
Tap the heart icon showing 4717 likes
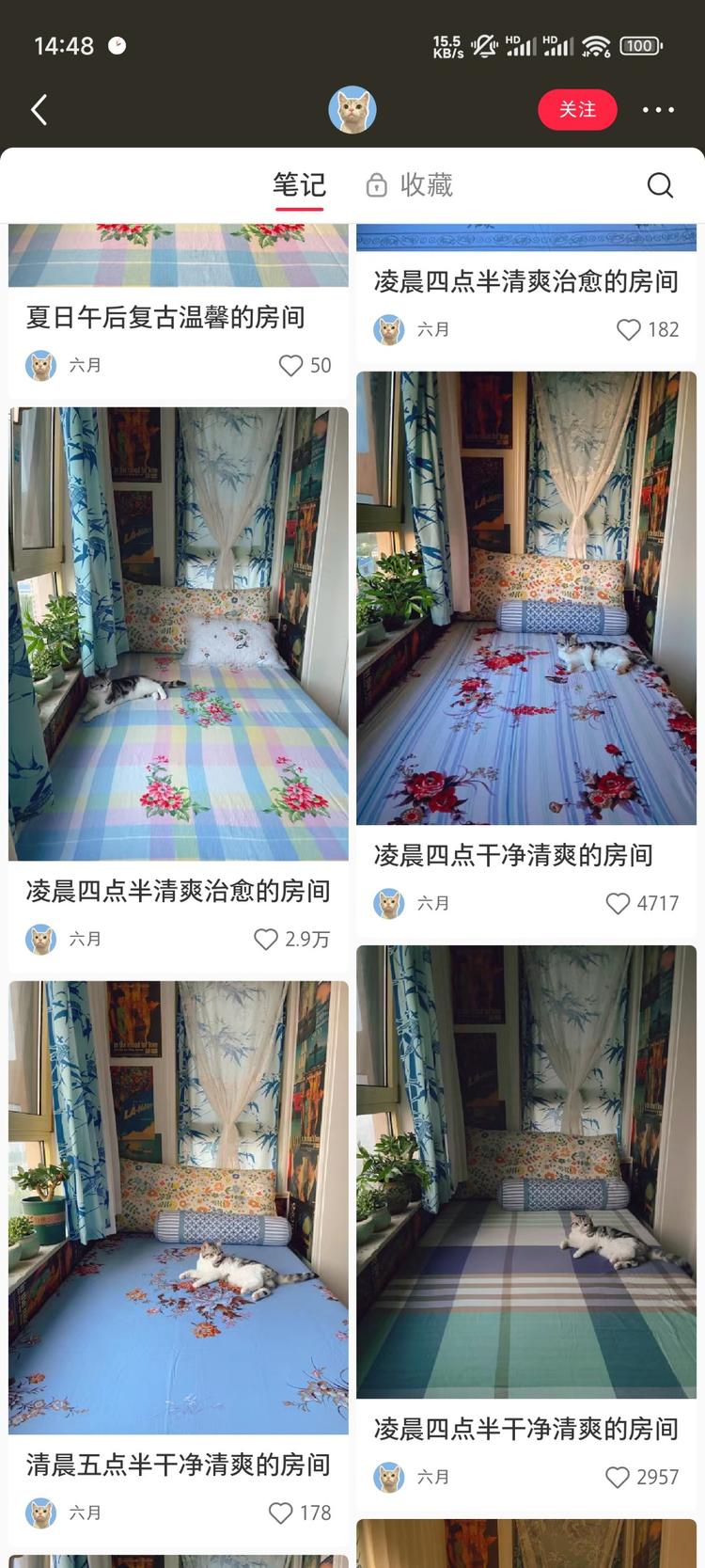coord(618,903)
